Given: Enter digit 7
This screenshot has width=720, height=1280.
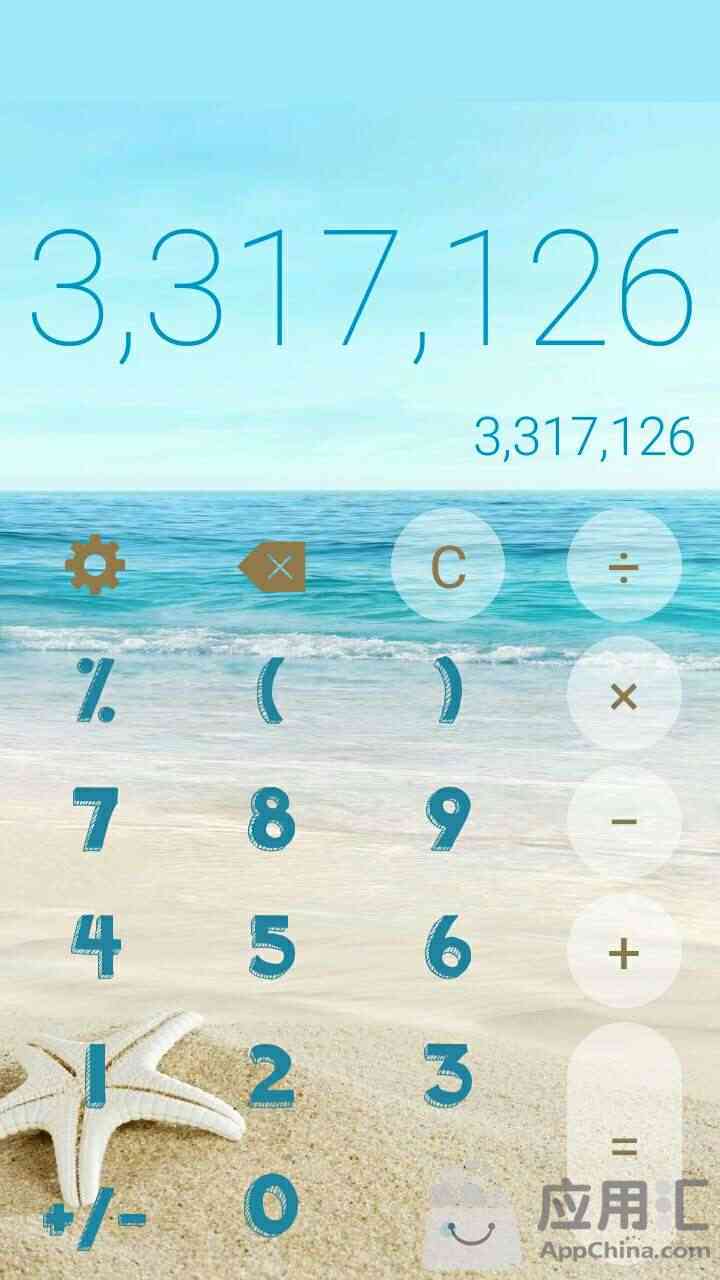Looking at the screenshot, I should 95,820.
